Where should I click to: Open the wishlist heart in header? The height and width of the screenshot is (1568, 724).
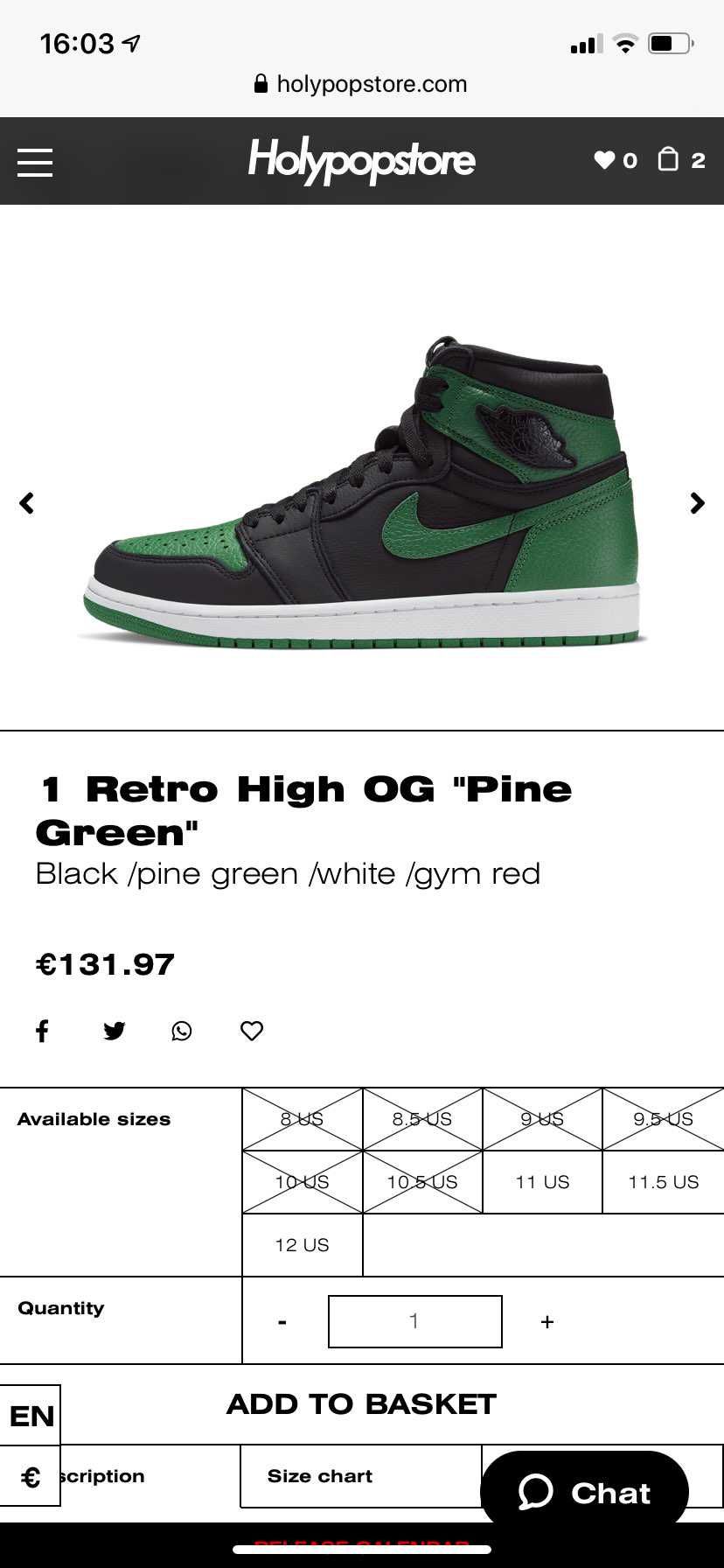[615, 160]
